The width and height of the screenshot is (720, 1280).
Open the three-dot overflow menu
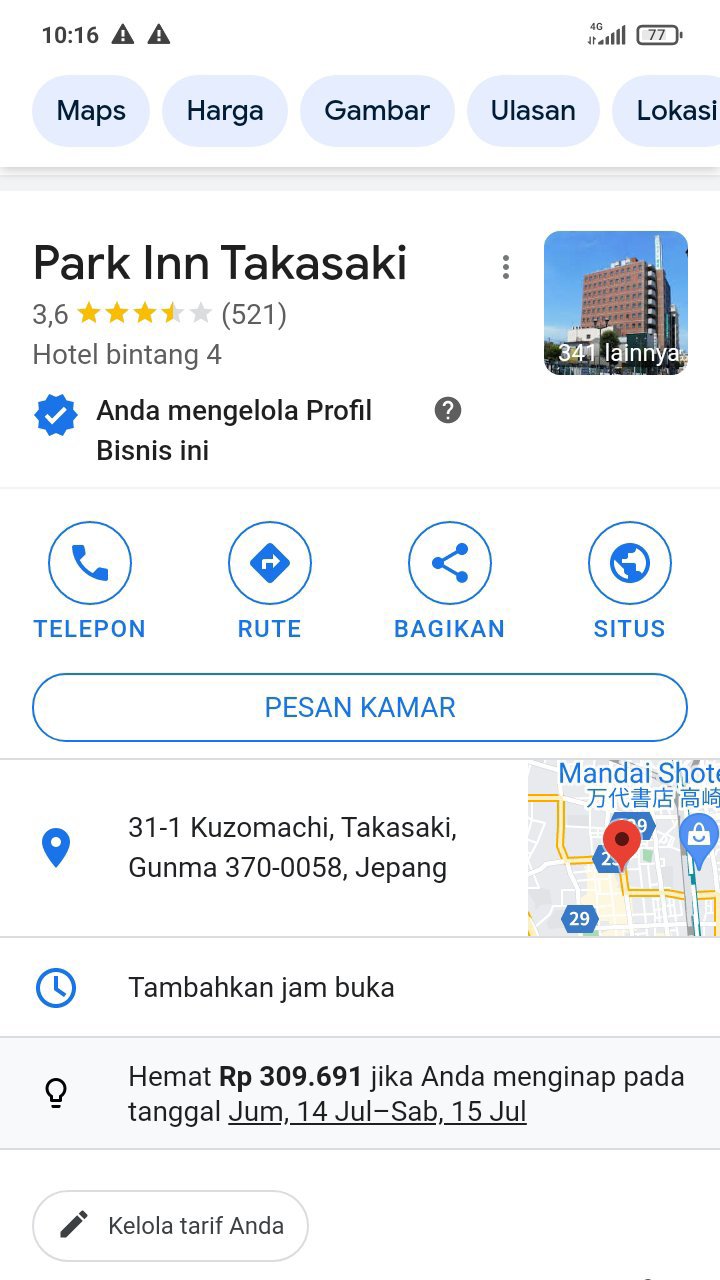506,267
